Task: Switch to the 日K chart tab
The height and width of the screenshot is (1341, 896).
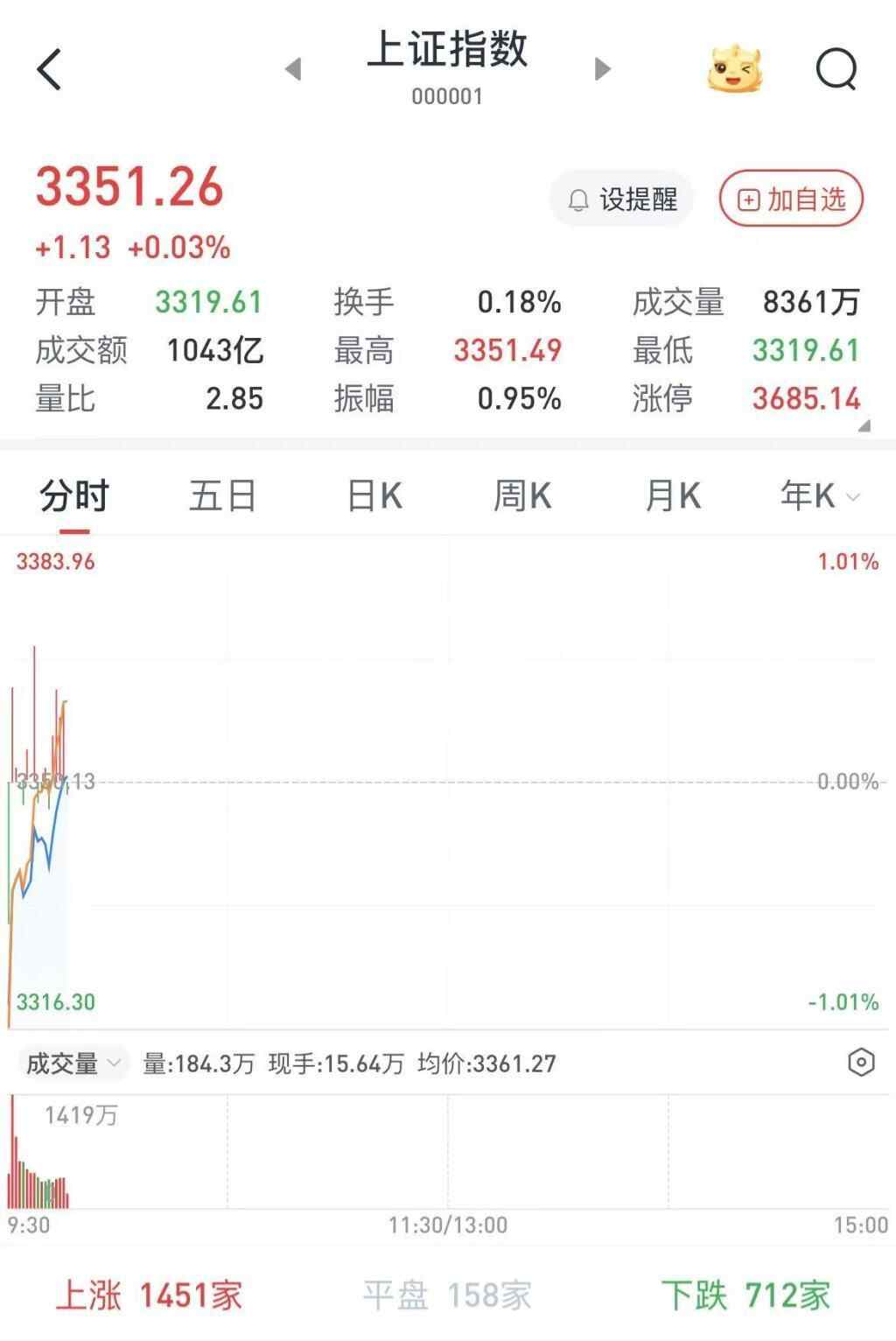Action: coord(374,496)
